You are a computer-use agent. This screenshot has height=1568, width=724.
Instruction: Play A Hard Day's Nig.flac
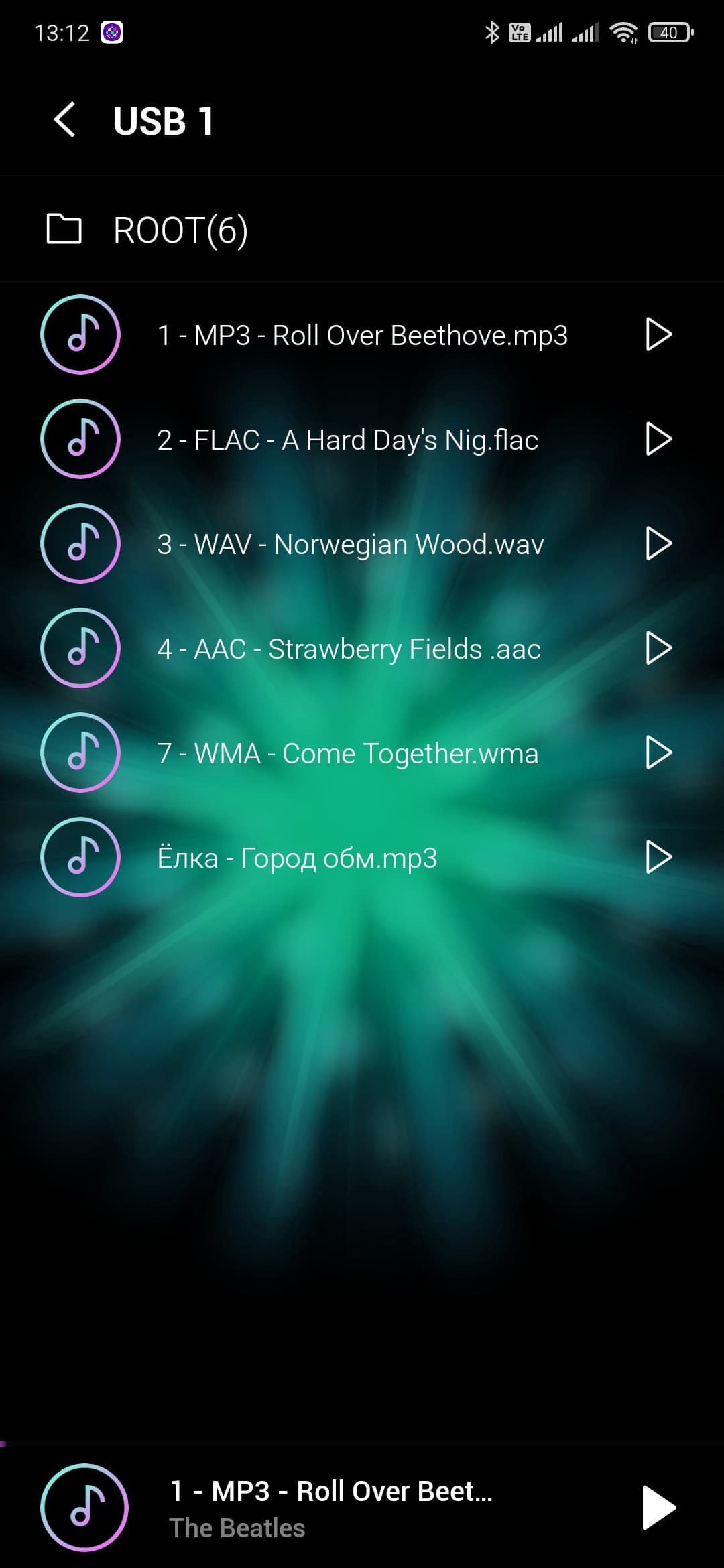click(x=658, y=440)
